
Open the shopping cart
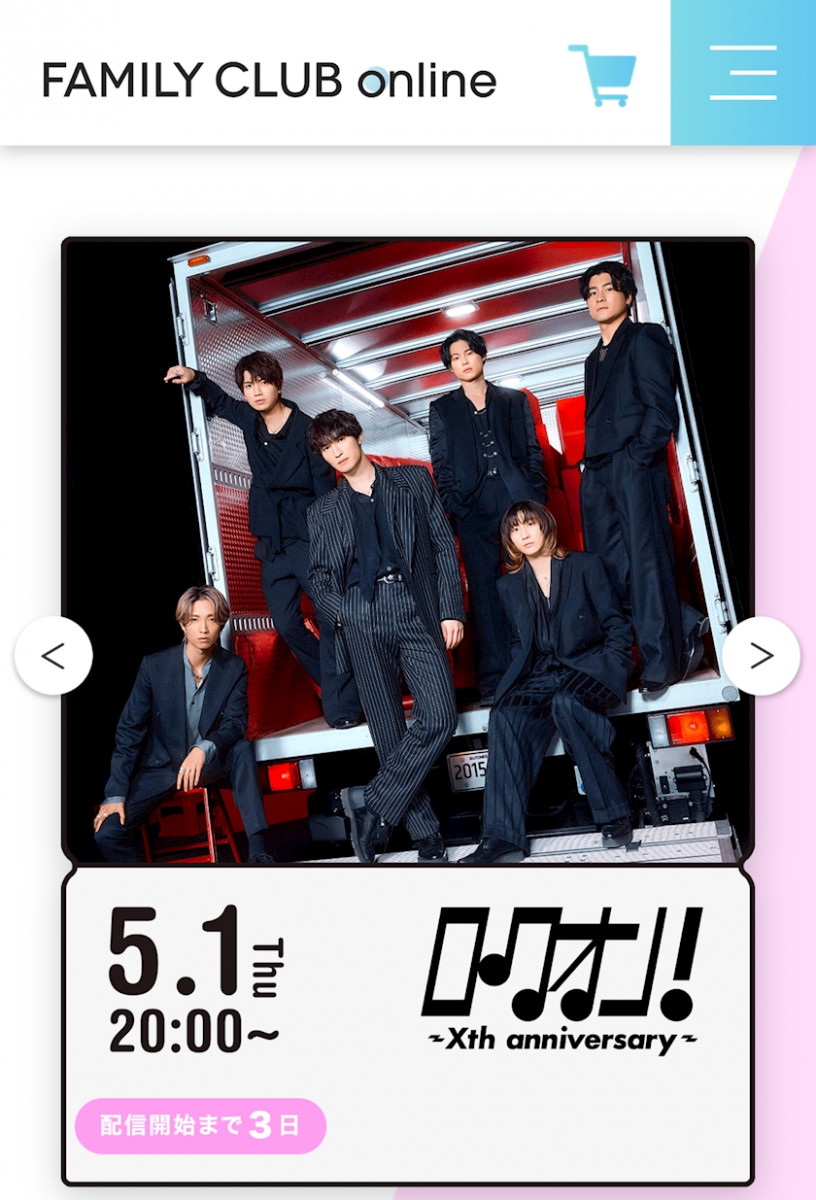(x=602, y=75)
